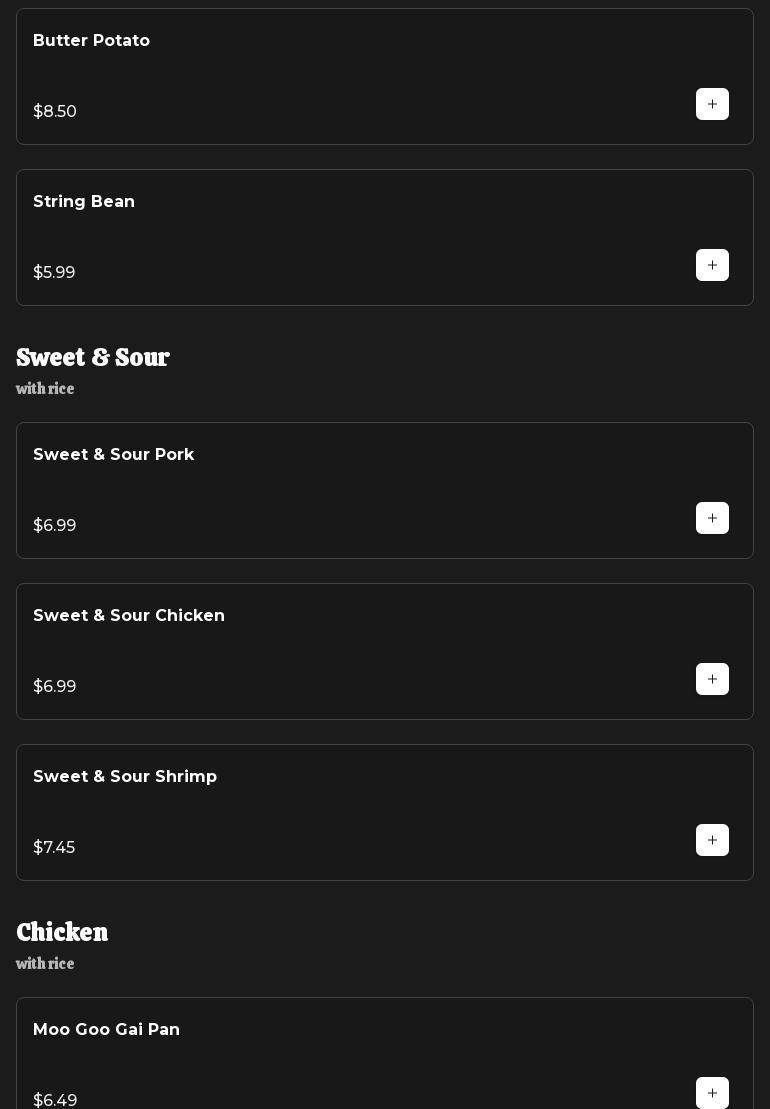Tap the plus icon for Sweet & Sour Chicken
770x1109 pixels.
pyautogui.click(x=712, y=679)
